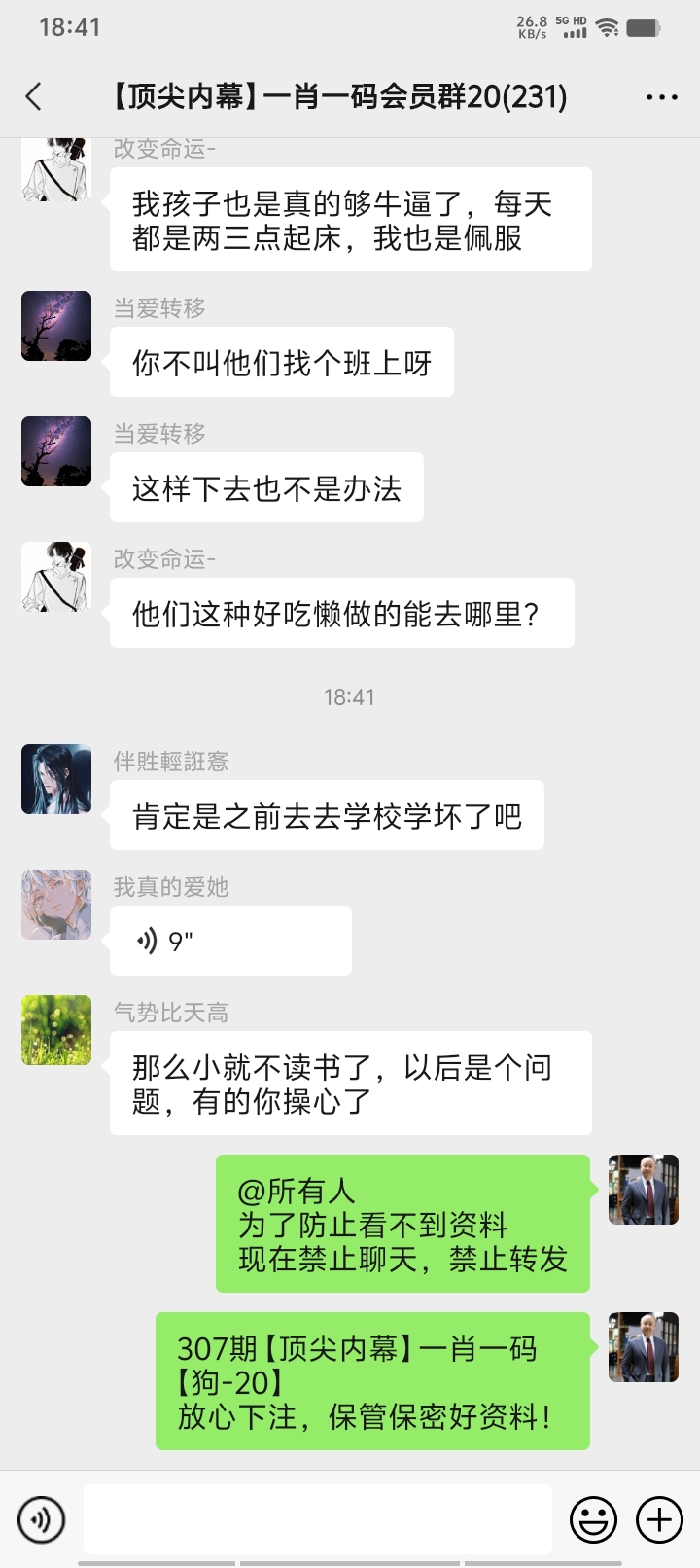Open avatar of 气势比天高
The width and height of the screenshot is (700, 1568).
coord(56,1030)
